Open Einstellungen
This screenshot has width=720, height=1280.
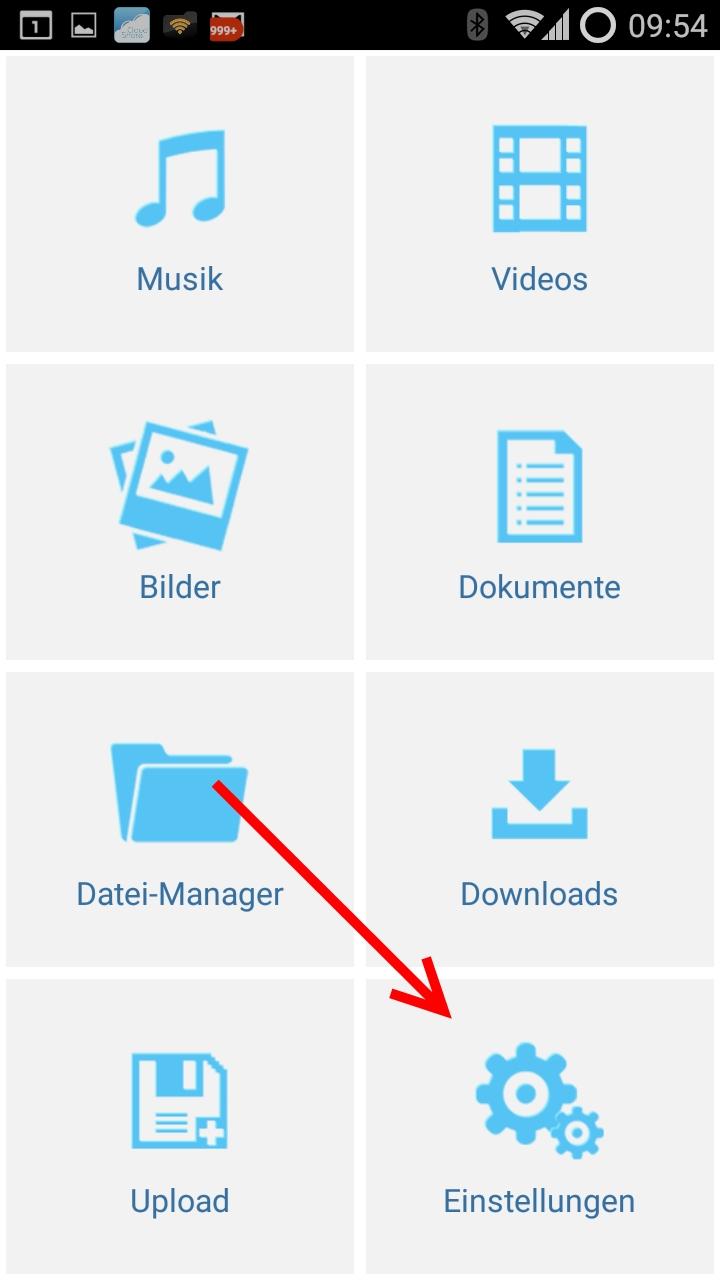tap(540, 1126)
